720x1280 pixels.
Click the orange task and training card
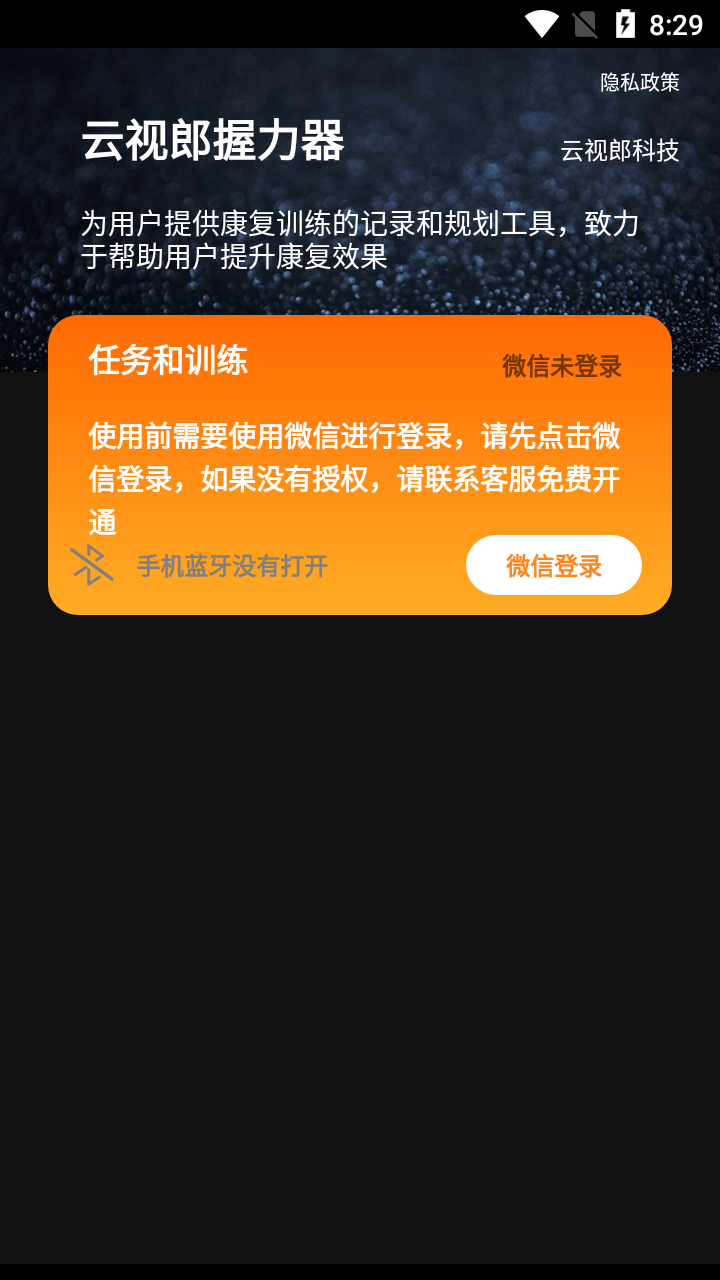(360, 465)
